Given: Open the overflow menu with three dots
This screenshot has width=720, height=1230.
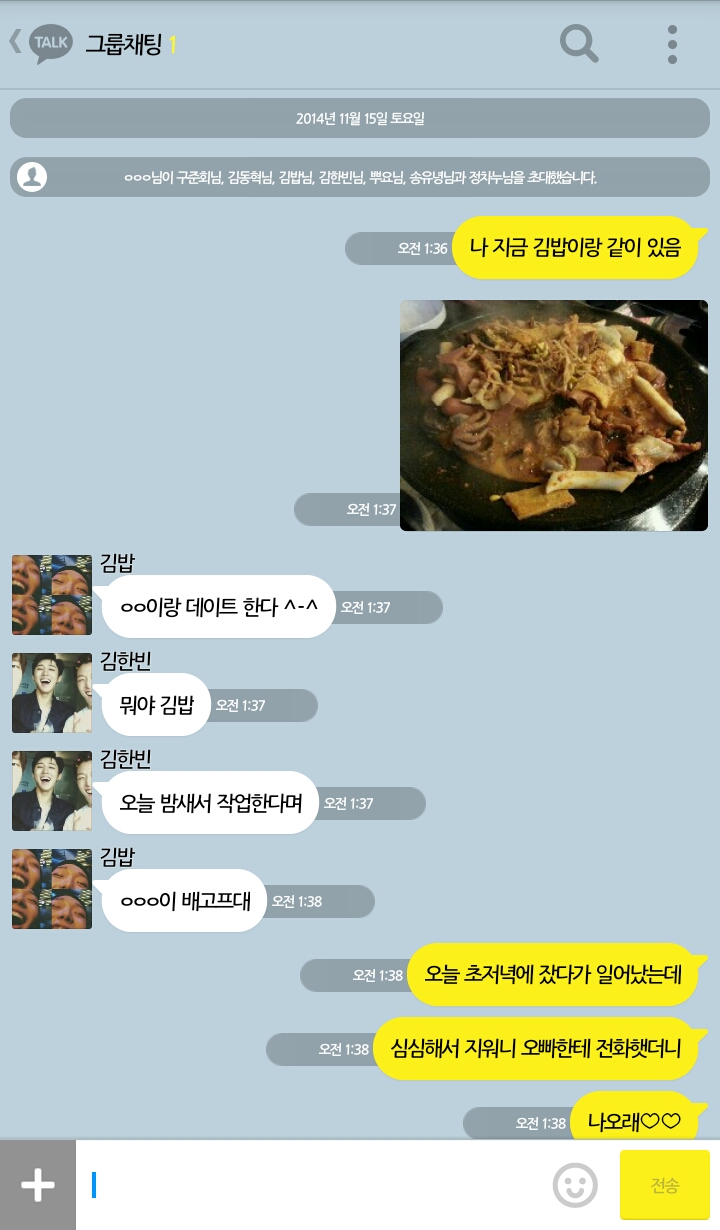Looking at the screenshot, I should point(672,43).
